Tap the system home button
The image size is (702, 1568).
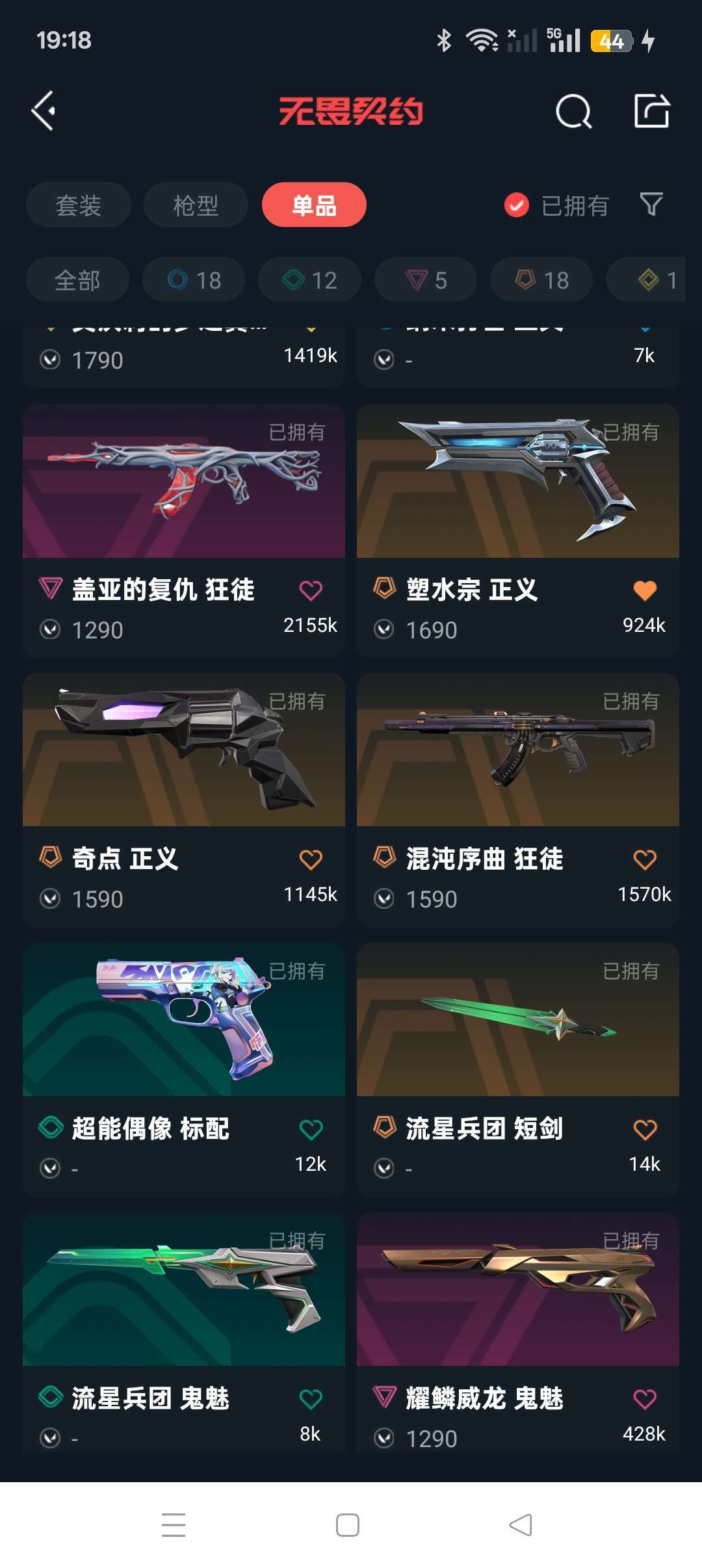pos(348,1524)
